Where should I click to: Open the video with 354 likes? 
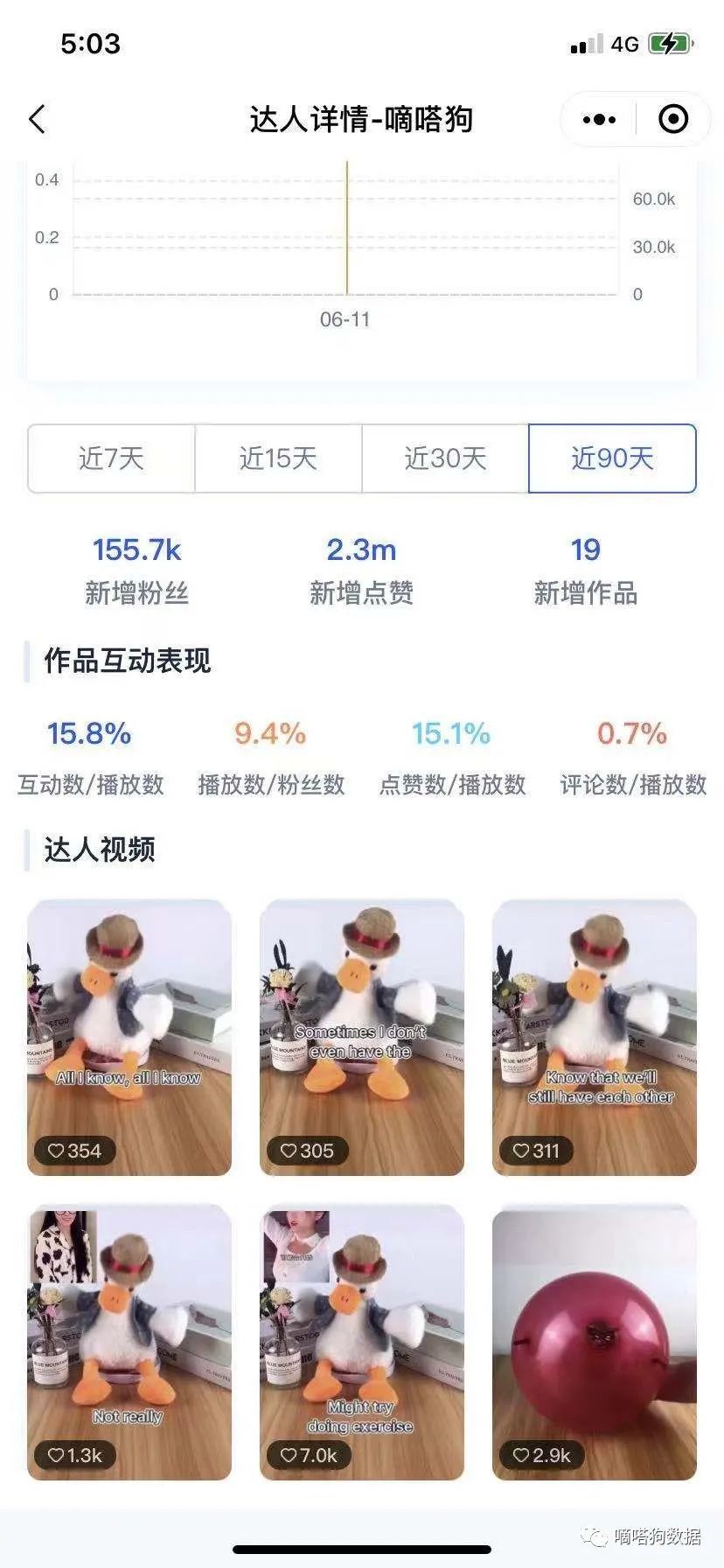[129, 1038]
